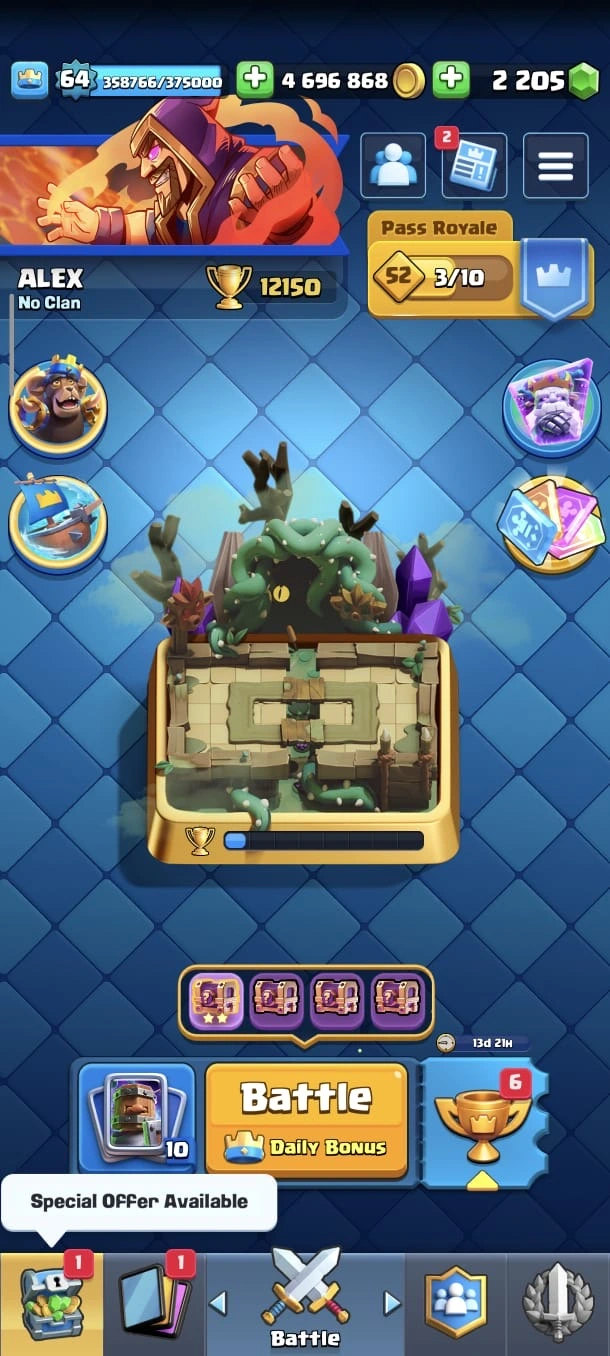This screenshot has height=1356, width=610.
Task: Buy gems with the plus button
Action: [451, 80]
